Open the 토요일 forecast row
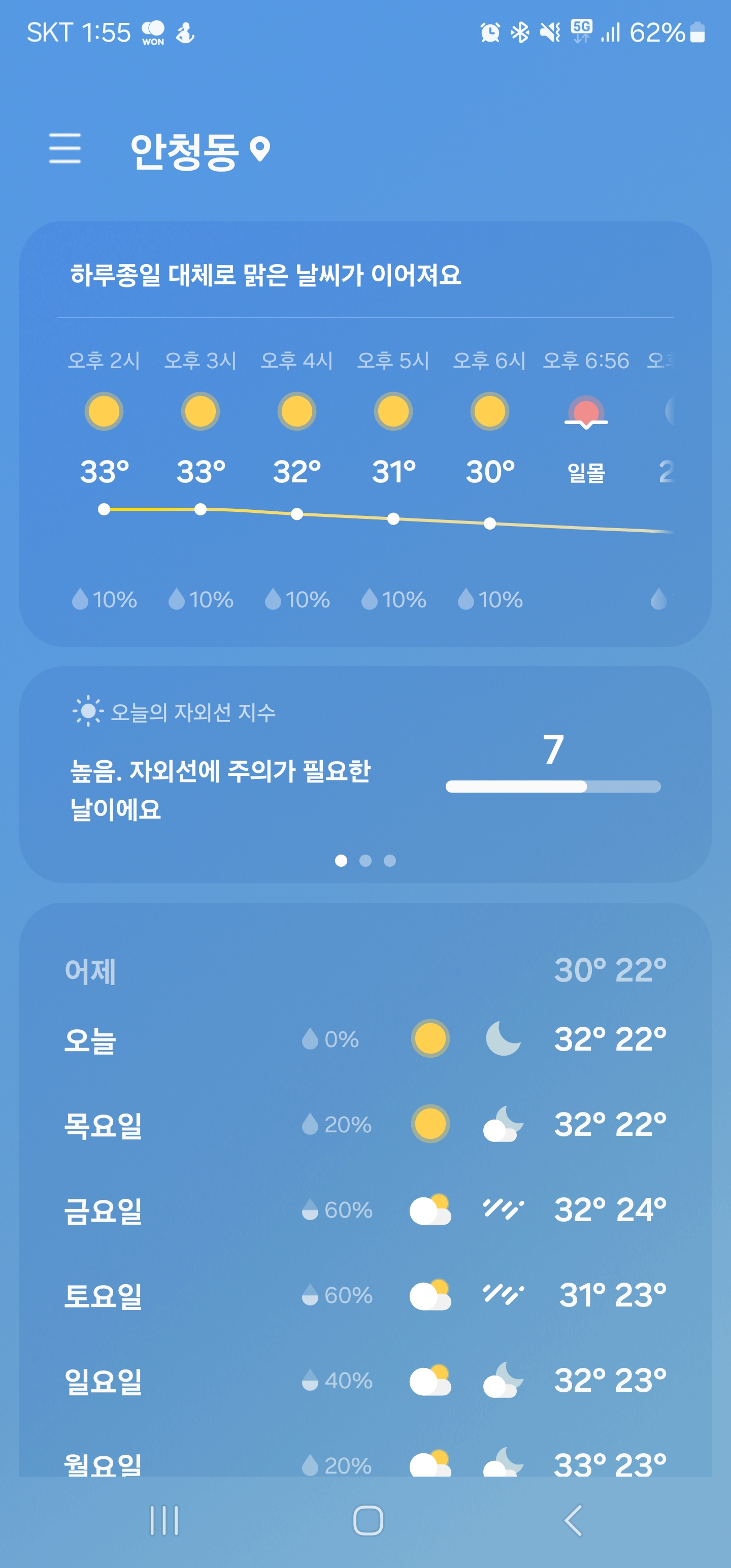Viewport: 731px width, 1568px height. click(365, 1295)
